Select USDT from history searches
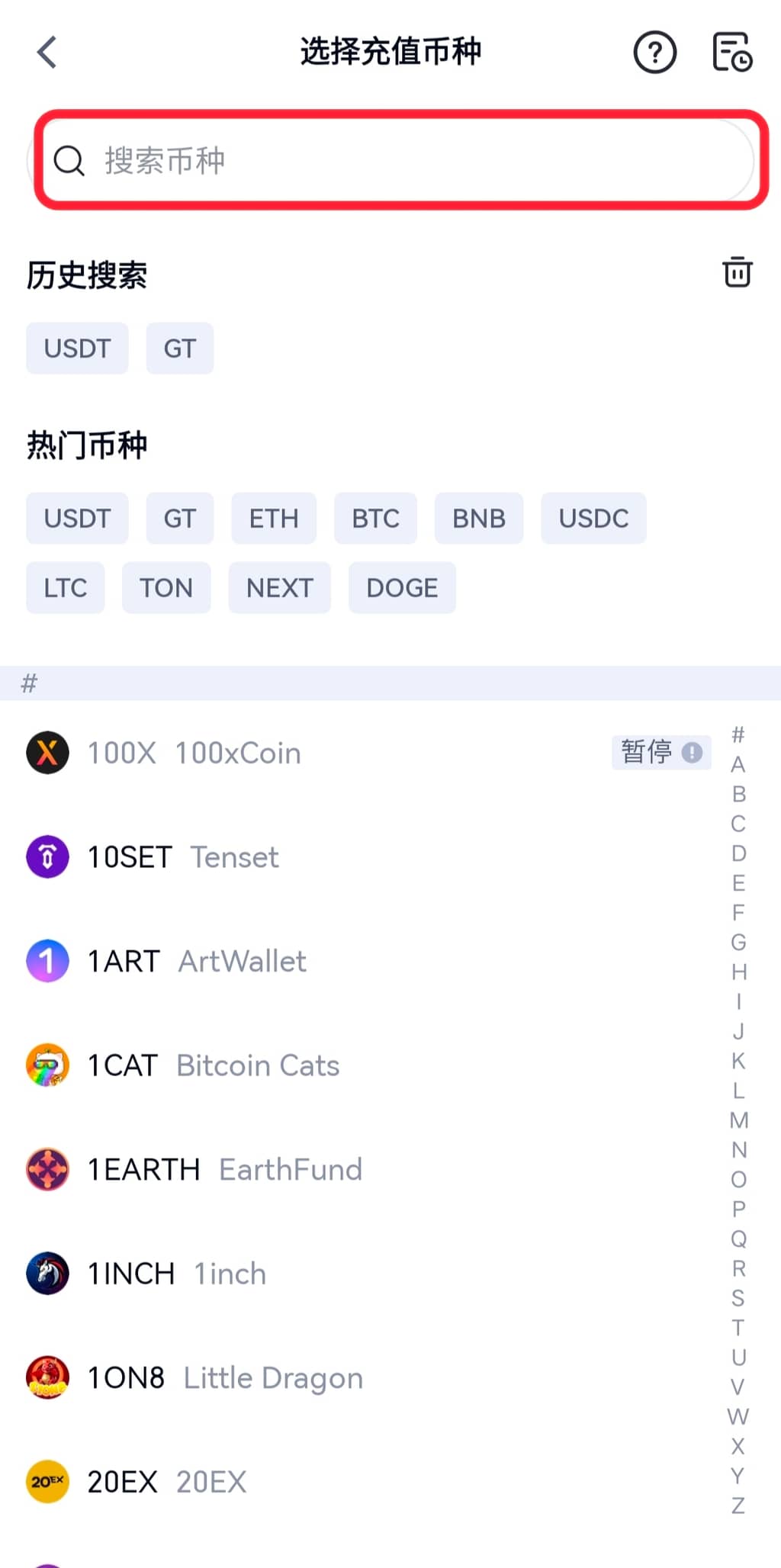This screenshot has width=781, height=1568. (76, 348)
